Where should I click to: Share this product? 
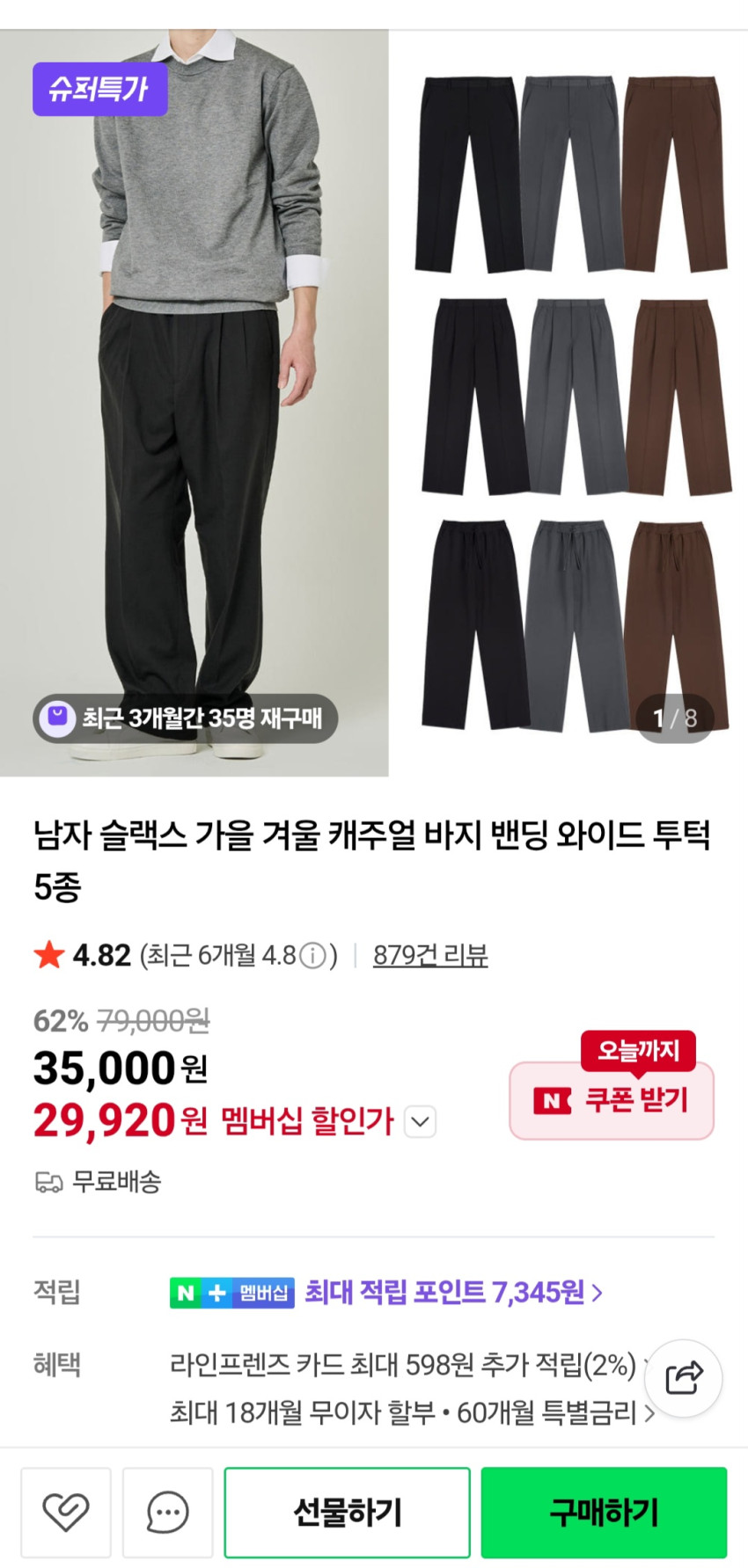coord(684,1378)
